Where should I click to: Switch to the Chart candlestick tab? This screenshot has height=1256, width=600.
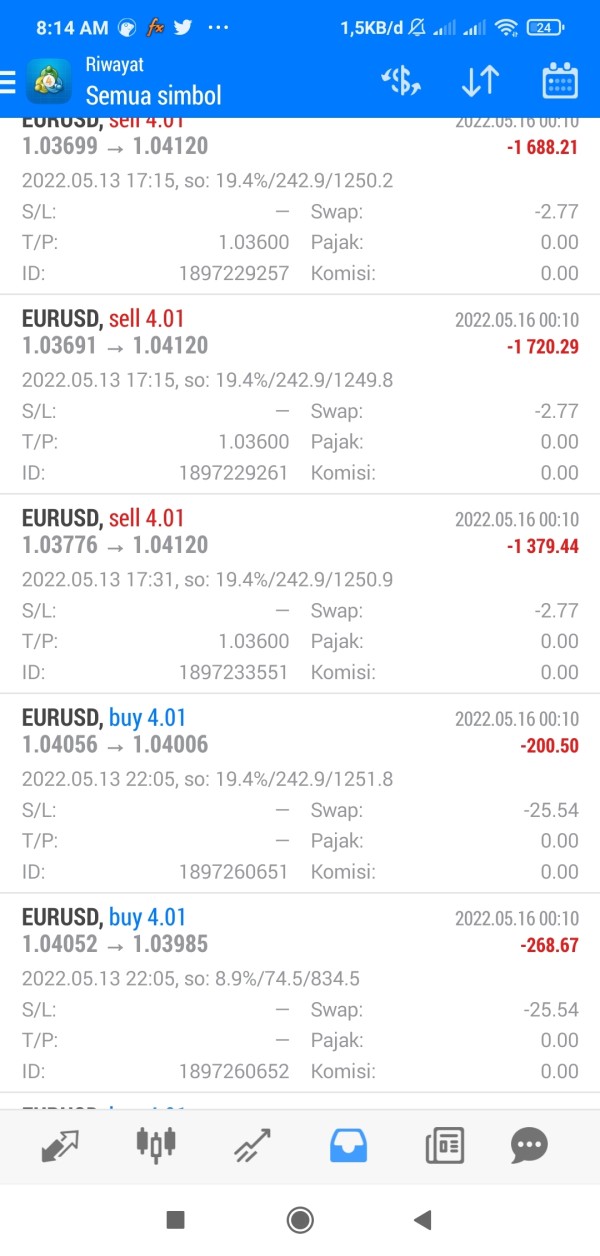[156, 1145]
